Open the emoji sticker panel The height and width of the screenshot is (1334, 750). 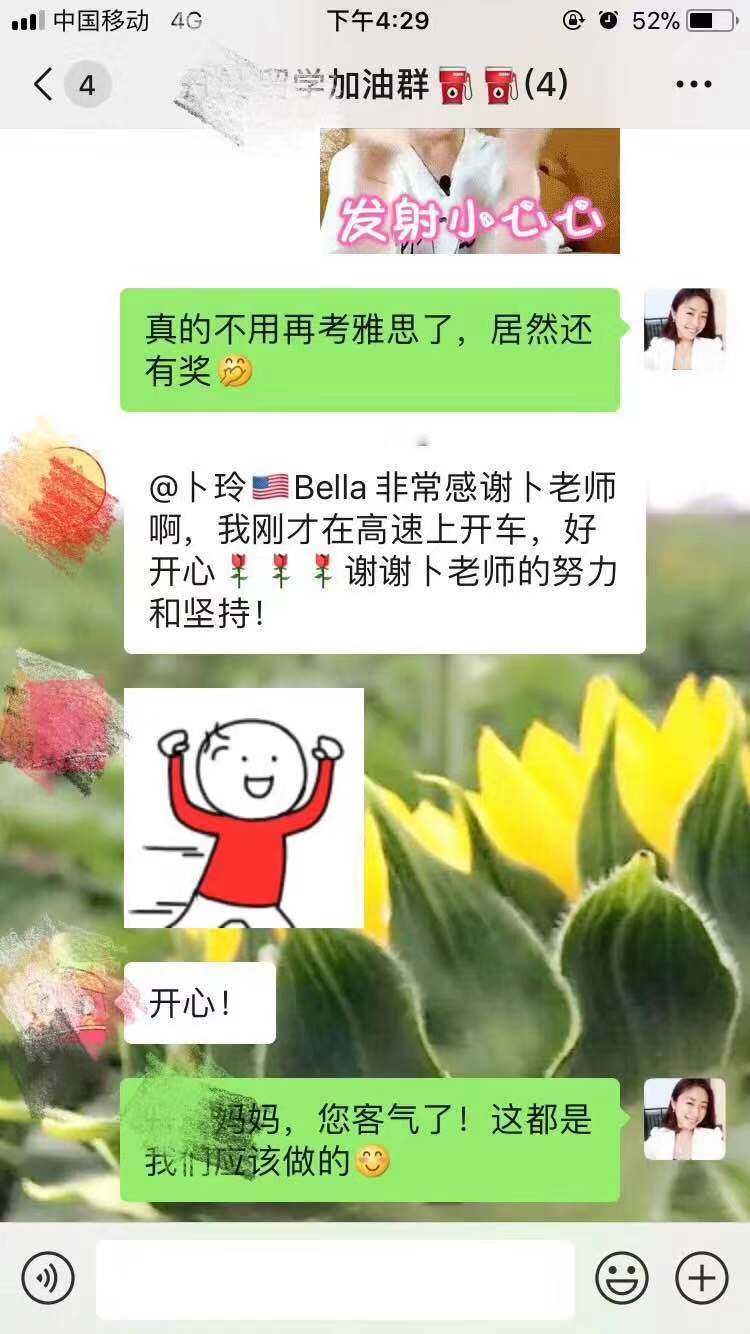pyautogui.click(x=622, y=1278)
